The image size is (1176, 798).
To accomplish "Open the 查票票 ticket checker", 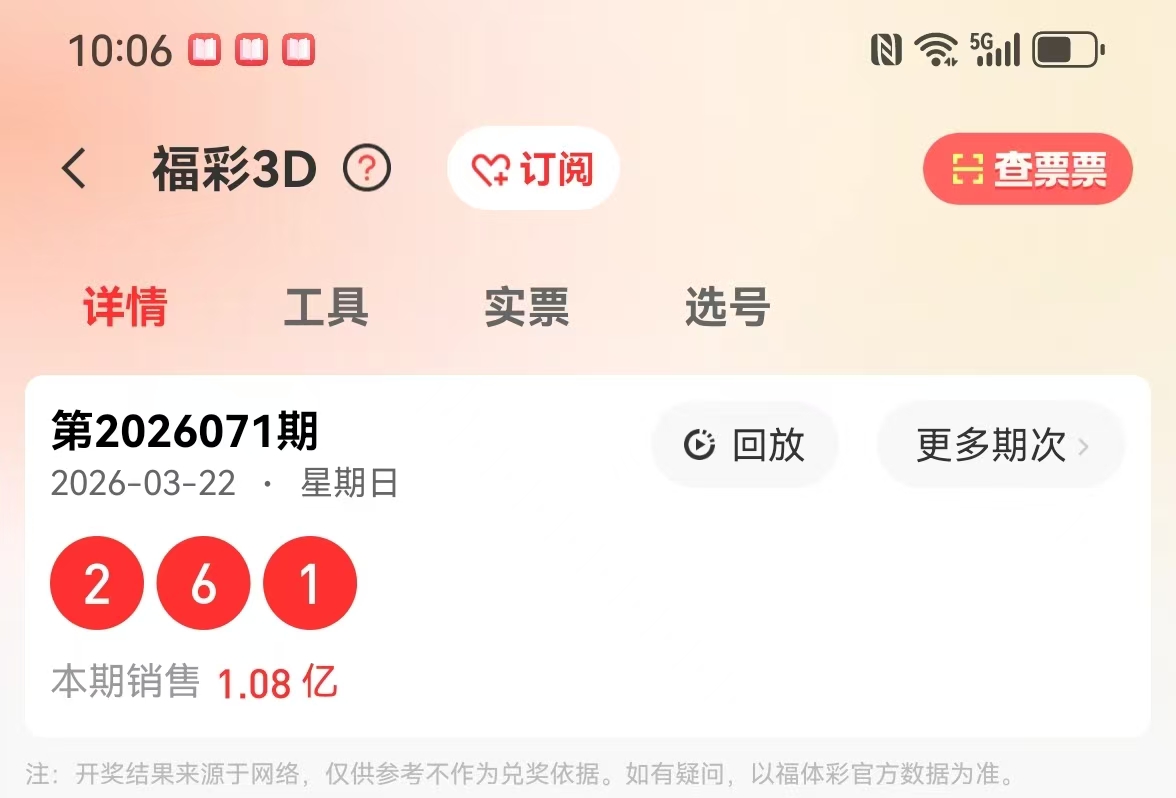I will pyautogui.click(x=1027, y=169).
